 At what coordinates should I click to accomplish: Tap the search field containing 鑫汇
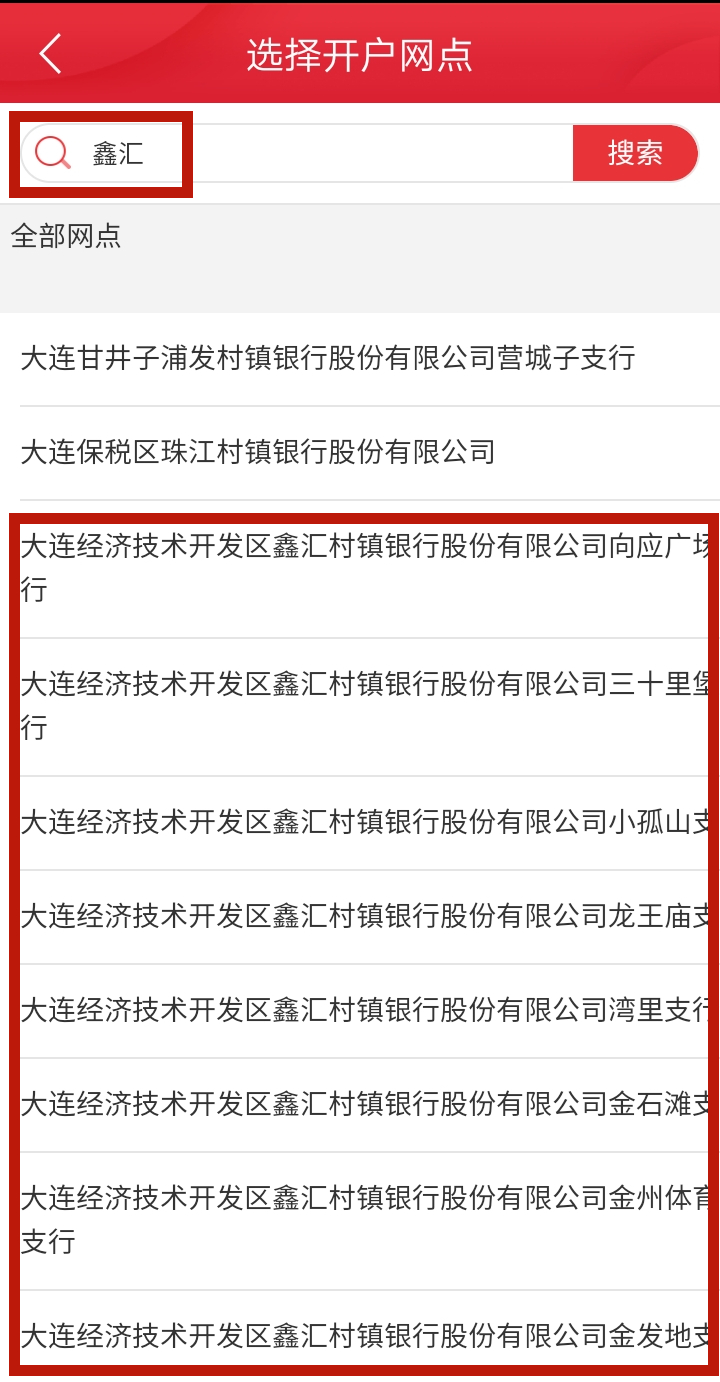297,153
